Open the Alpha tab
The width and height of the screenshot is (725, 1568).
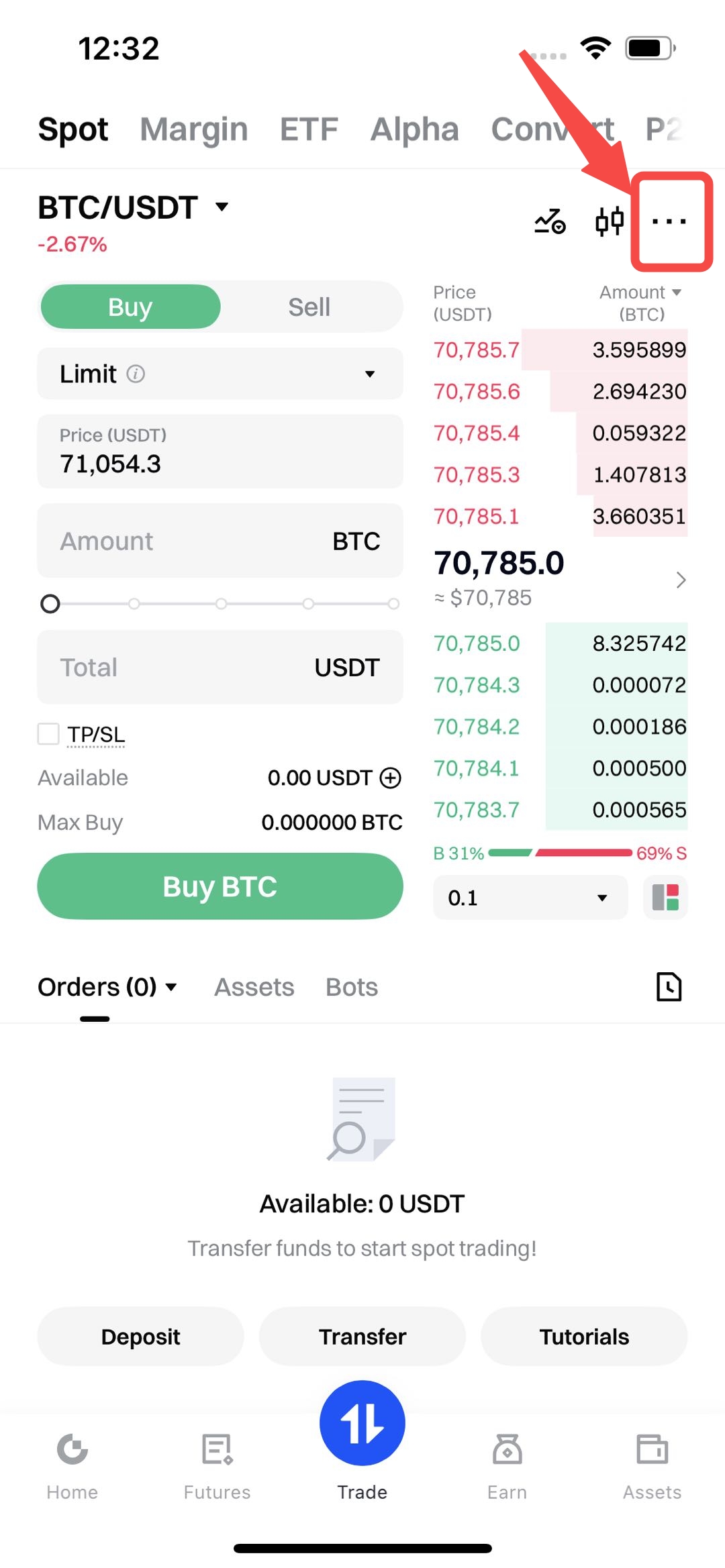414,129
